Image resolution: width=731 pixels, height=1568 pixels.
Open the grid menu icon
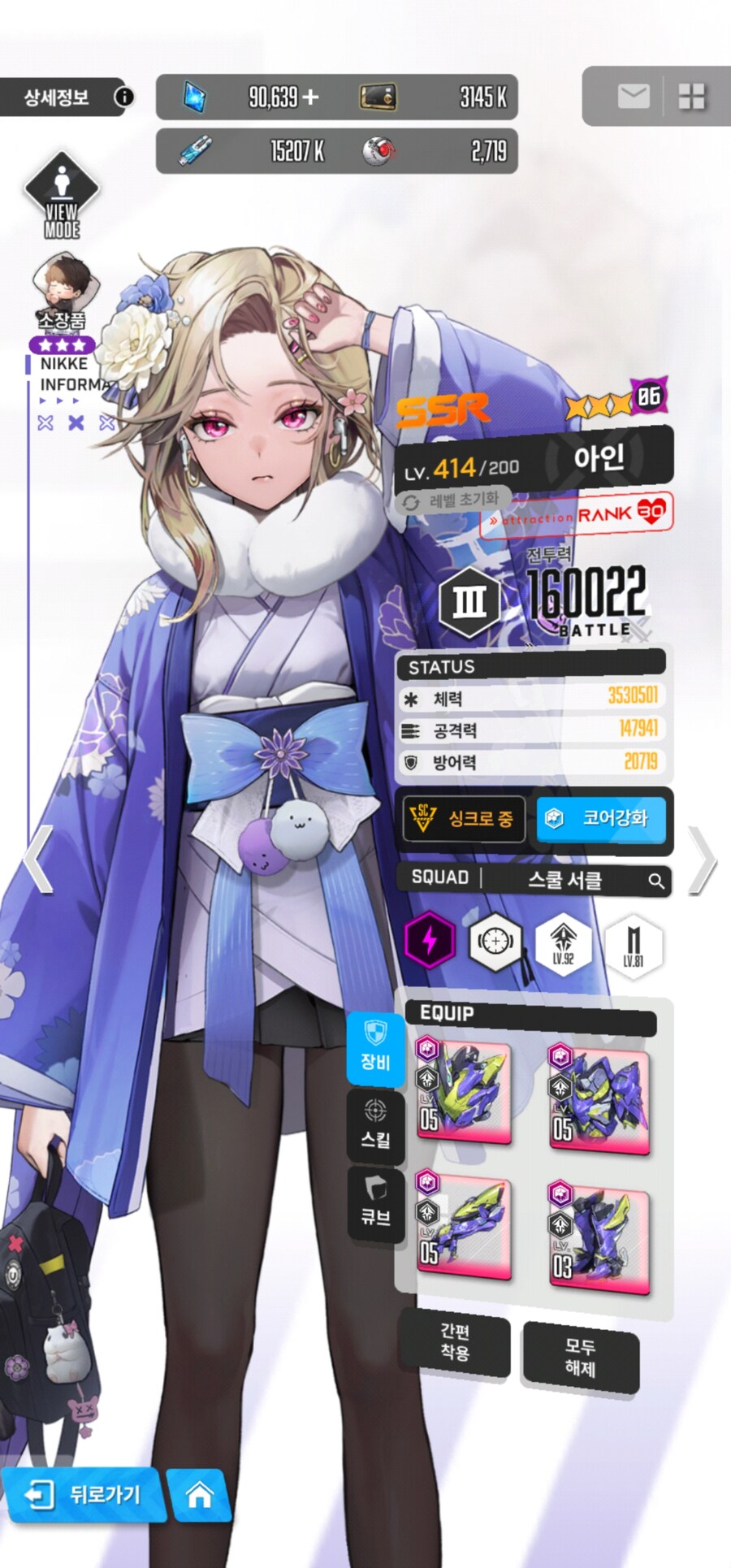[x=691, y=97]
